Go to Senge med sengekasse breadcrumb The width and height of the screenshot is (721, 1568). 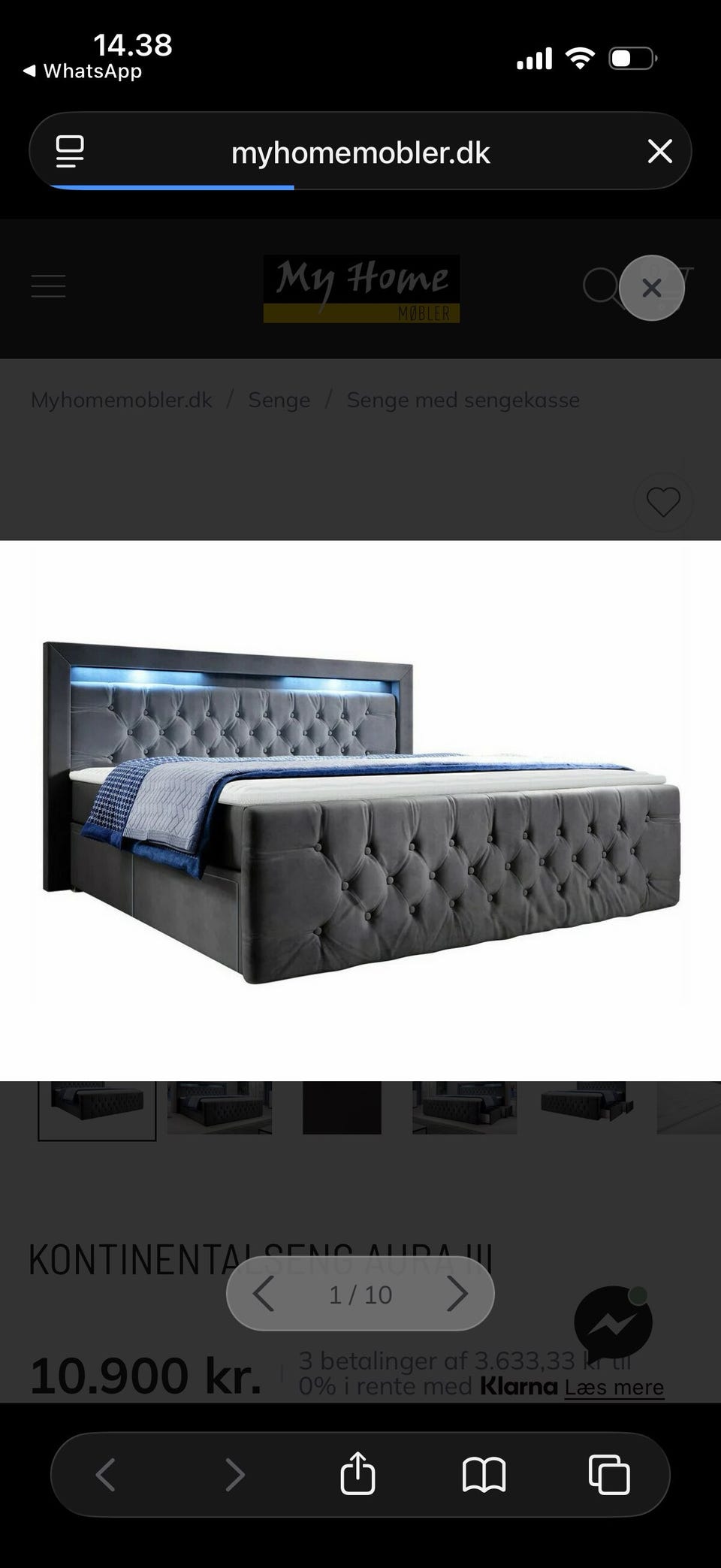(x=463, y=400)
